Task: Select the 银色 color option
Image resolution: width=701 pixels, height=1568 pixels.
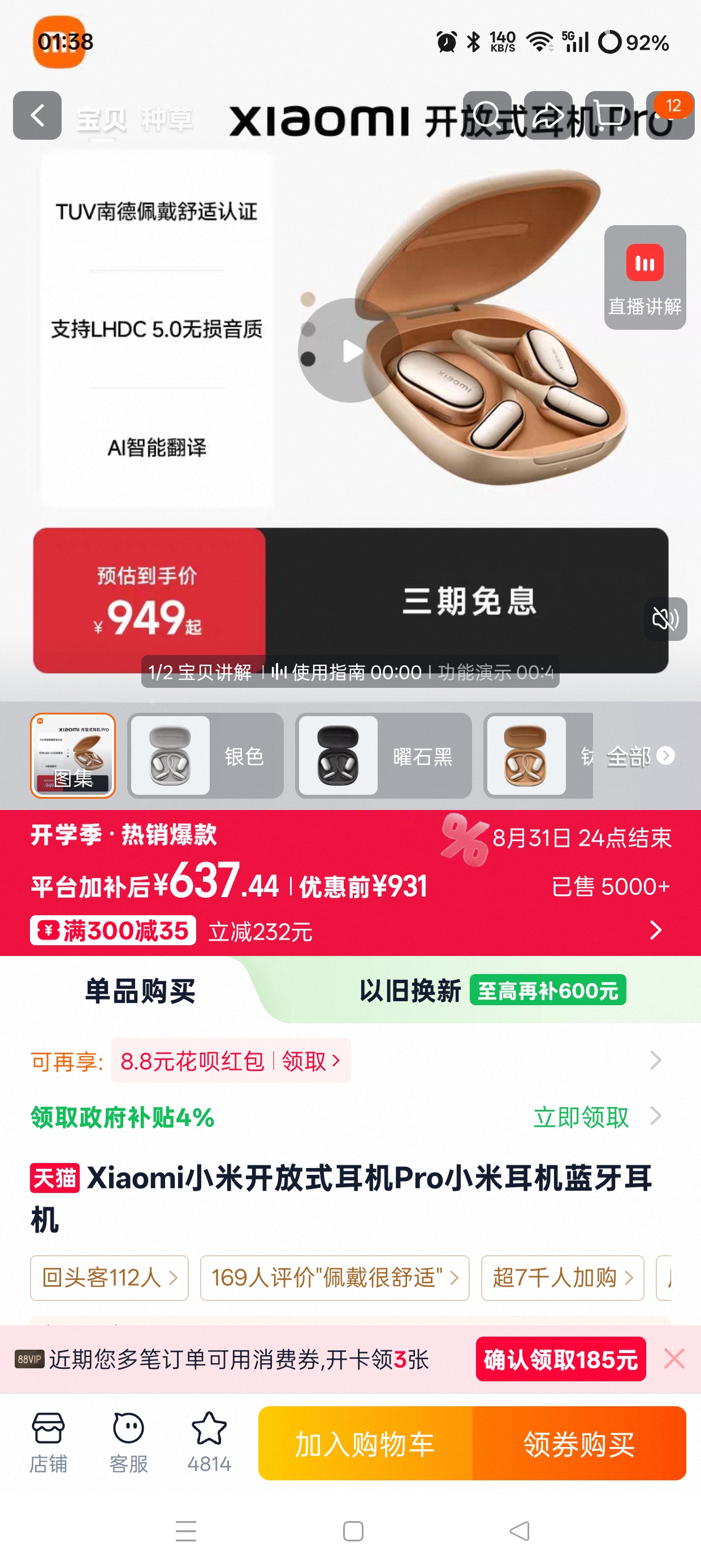Action: 206,755
